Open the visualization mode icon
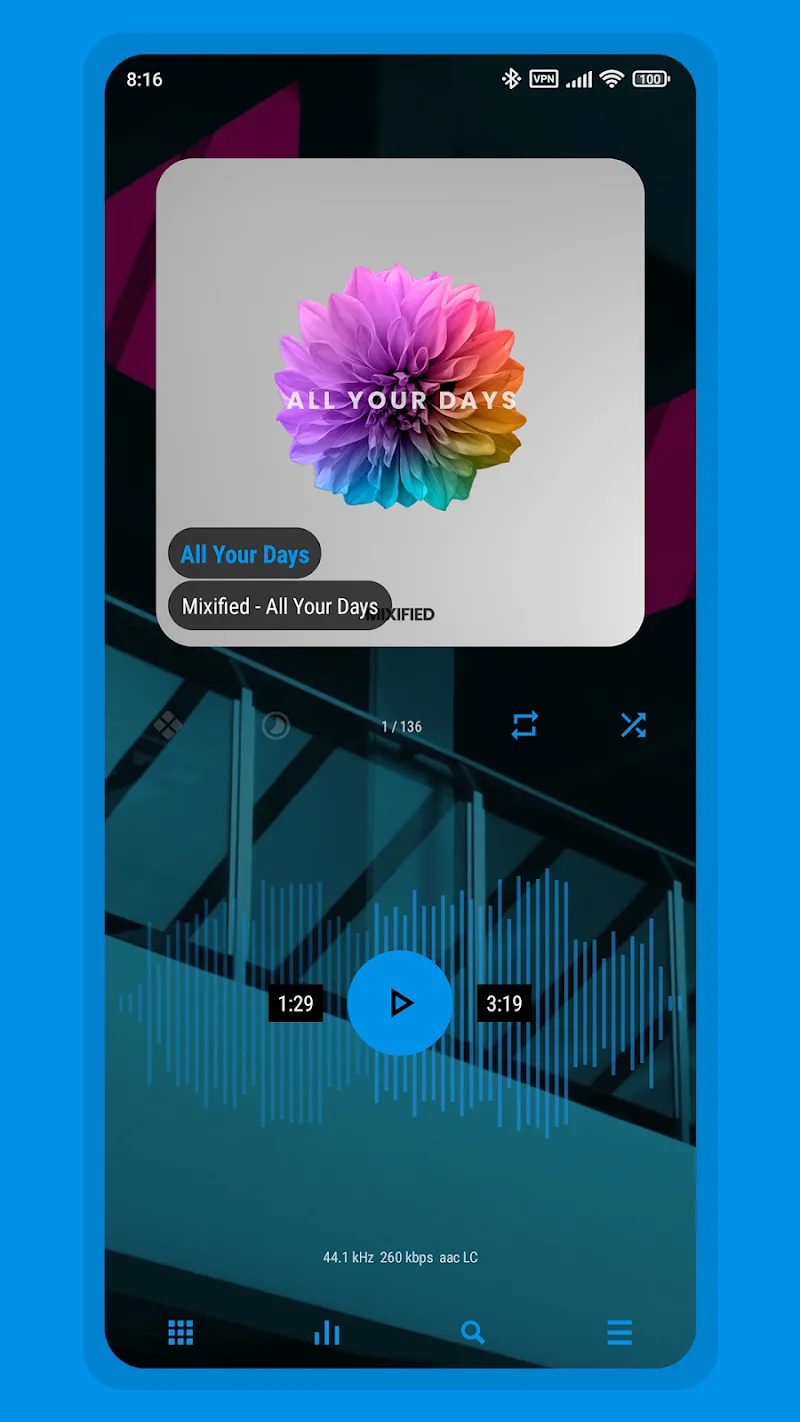This screenshot has width=800, height=1422. pyautogui.click(x=167, y=725)
